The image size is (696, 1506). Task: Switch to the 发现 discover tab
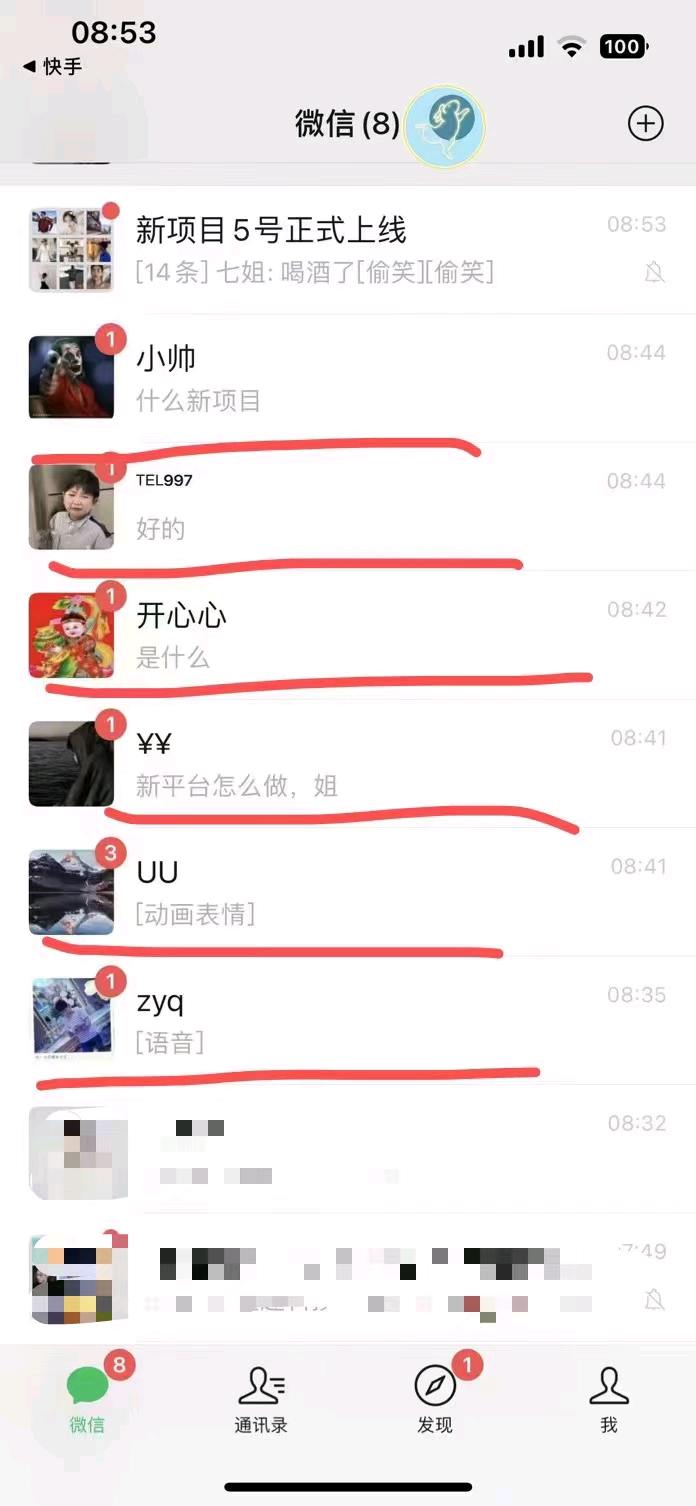pos(435,1400)
